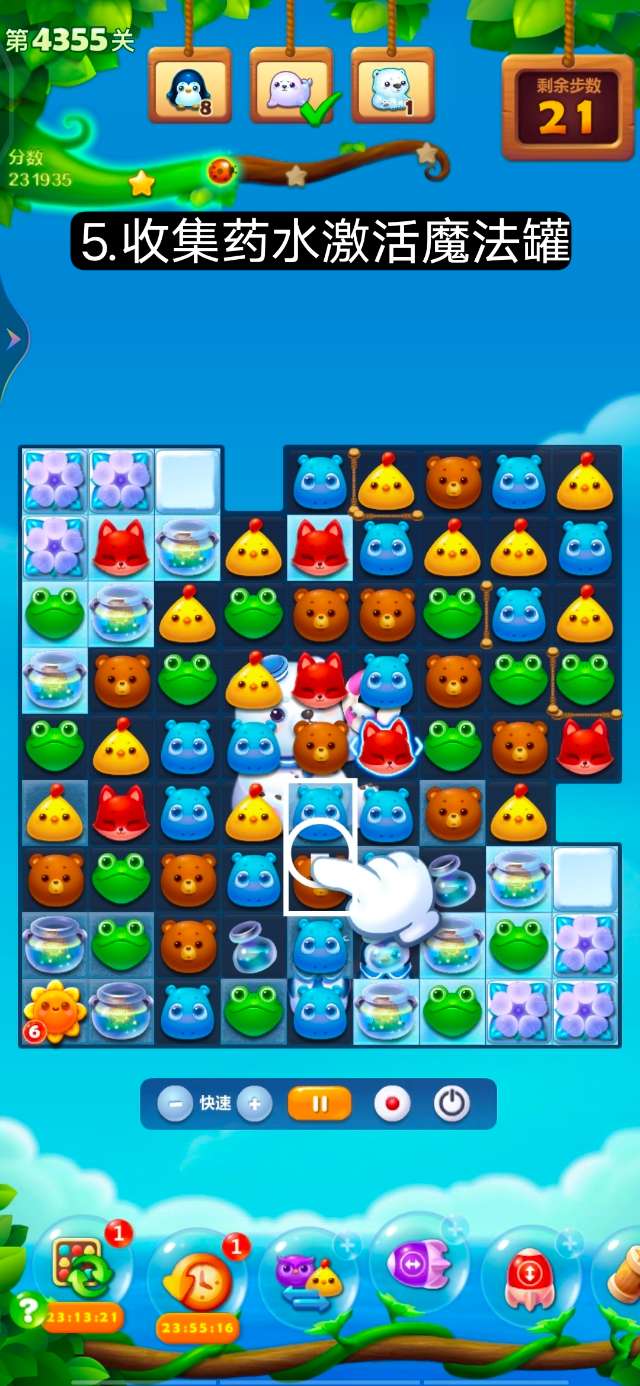Start recording with the red record button

point(392,1104)
